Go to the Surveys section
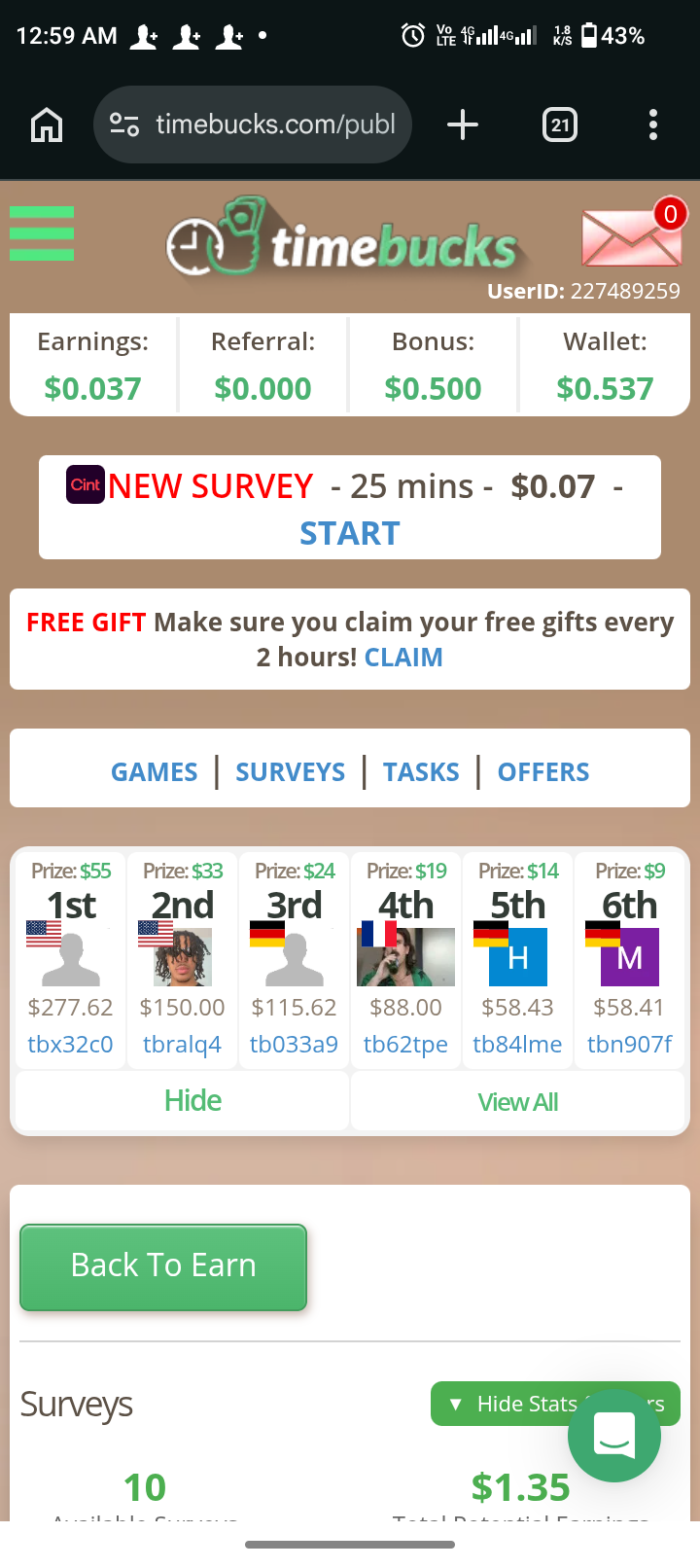This screenshot has height=1568, width=700. point(290,772)
